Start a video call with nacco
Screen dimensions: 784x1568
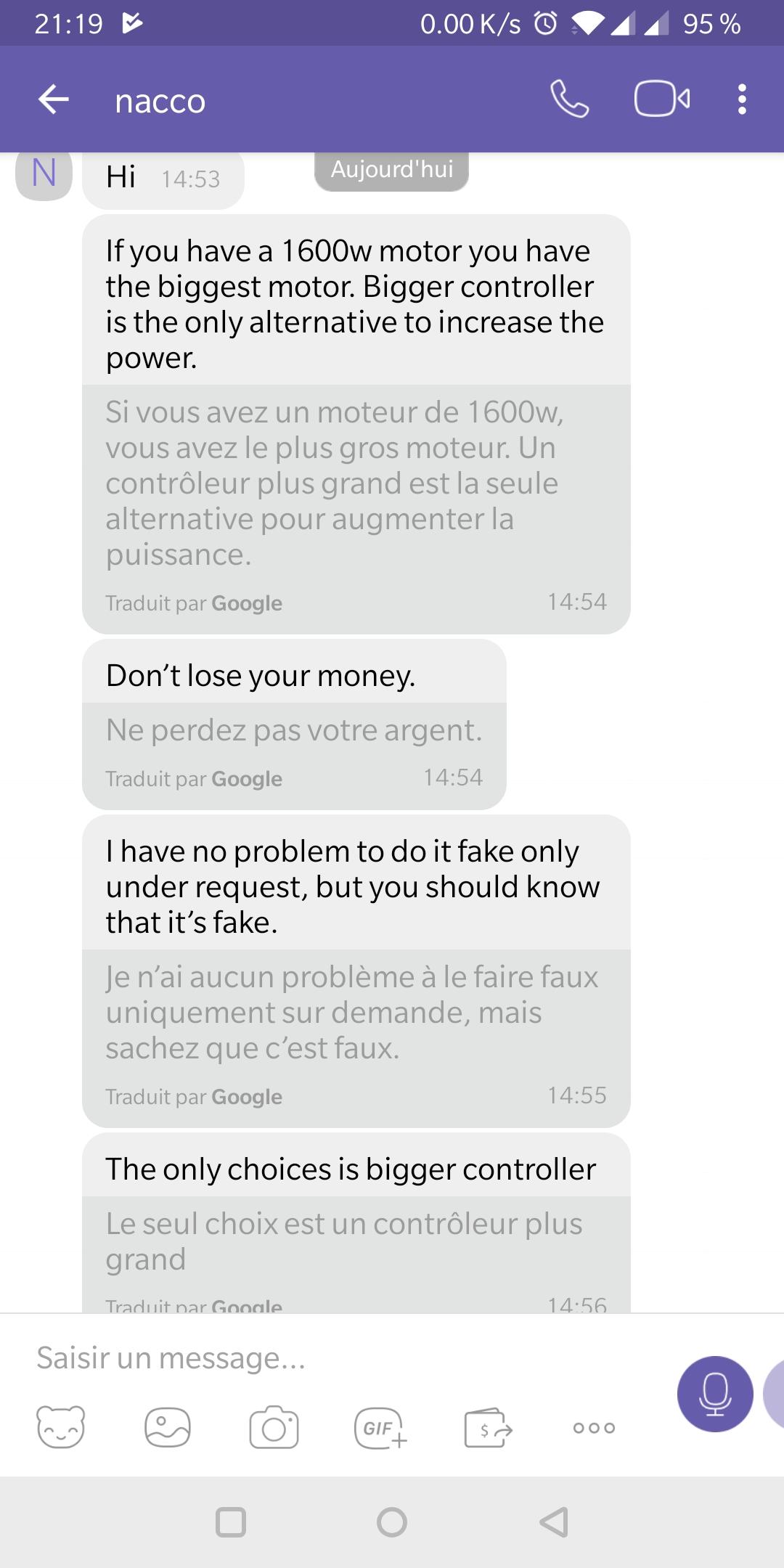pos(662,99)
